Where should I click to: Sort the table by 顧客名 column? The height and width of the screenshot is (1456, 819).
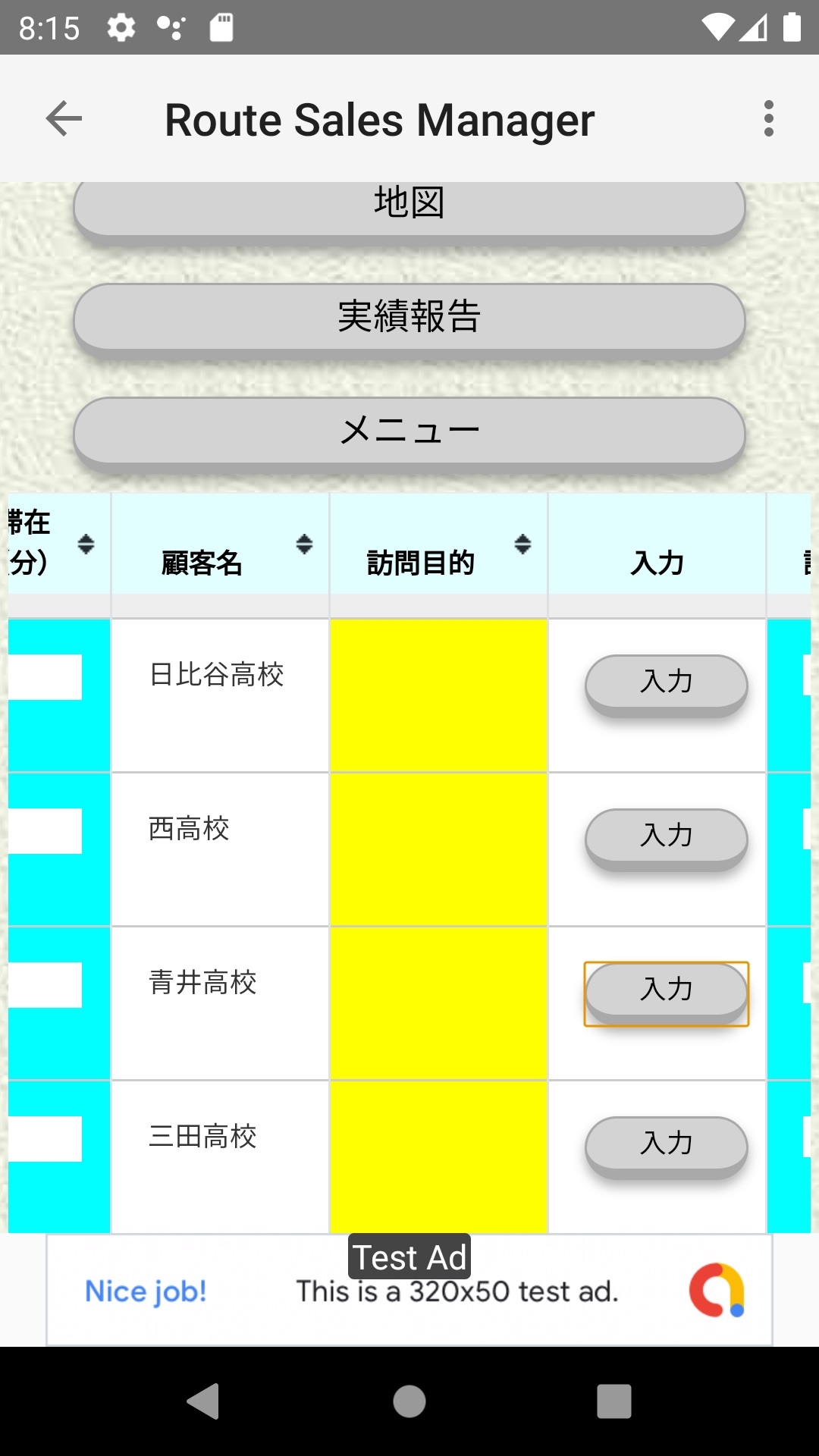[x=220, y=544]
